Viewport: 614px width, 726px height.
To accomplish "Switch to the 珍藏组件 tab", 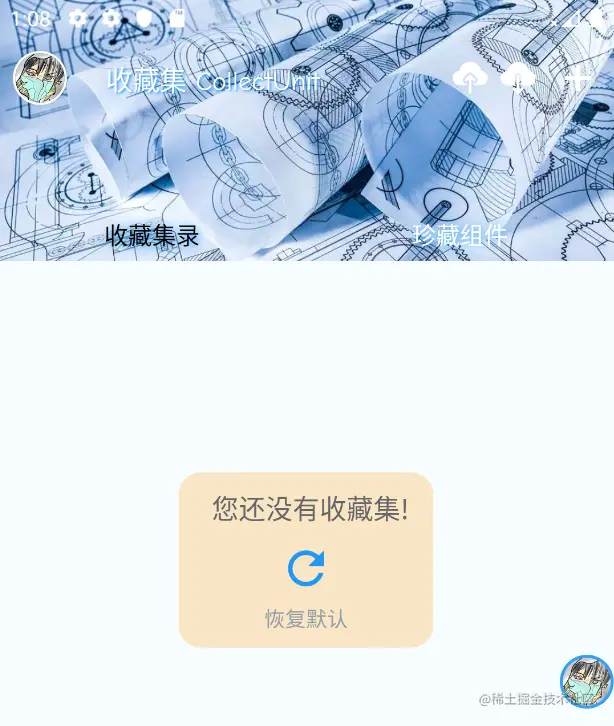I will (460, 236).
